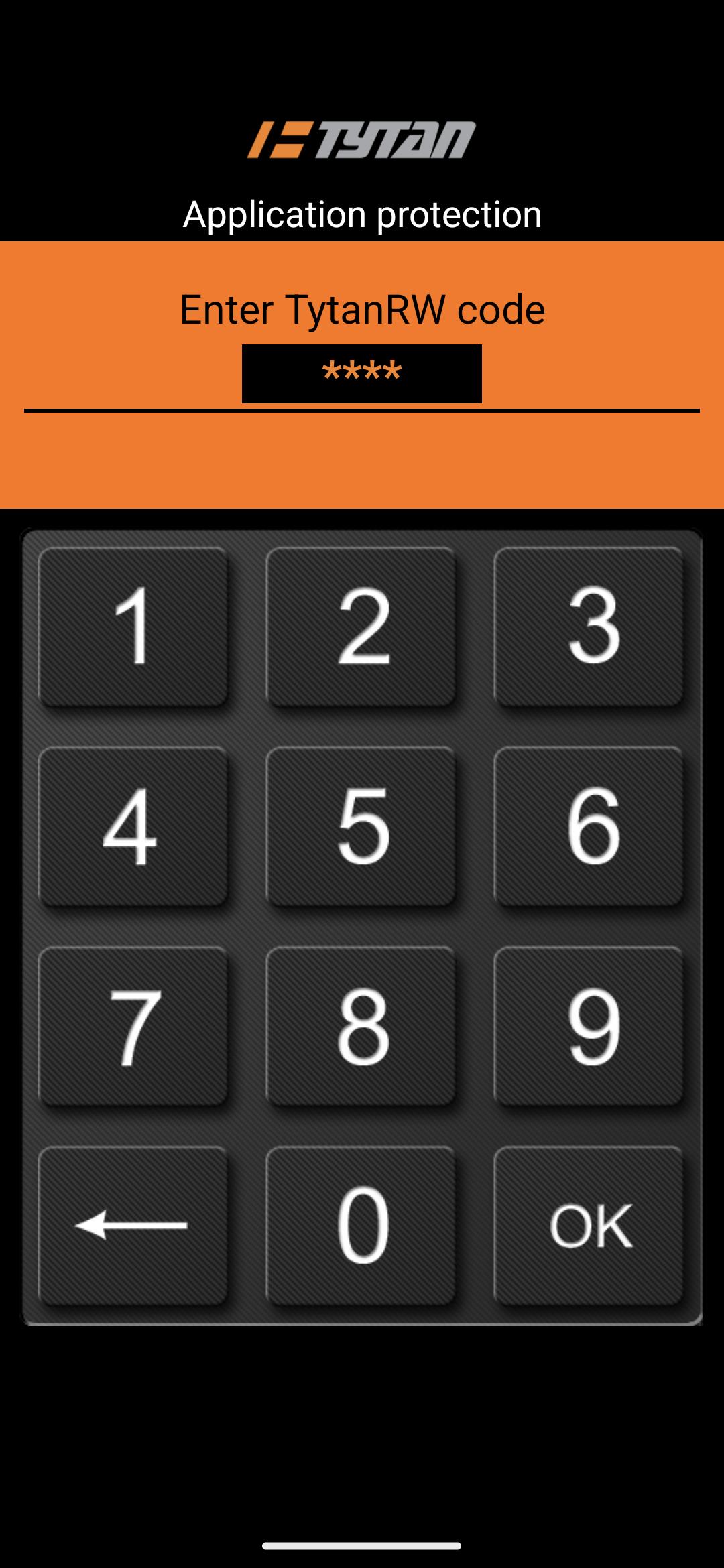Tap the 0 key
This screenshot has height=1568, width=724.
point(361,1226)
